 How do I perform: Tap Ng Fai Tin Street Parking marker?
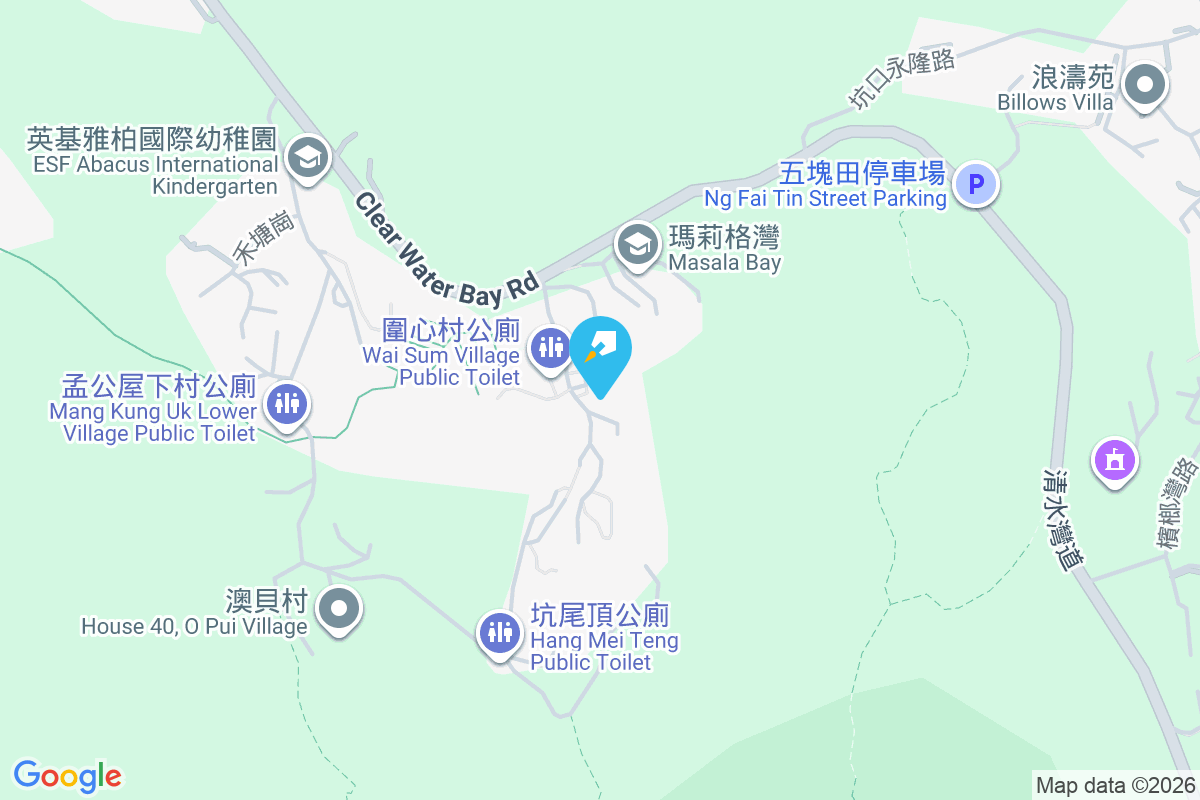coord(976,184)
